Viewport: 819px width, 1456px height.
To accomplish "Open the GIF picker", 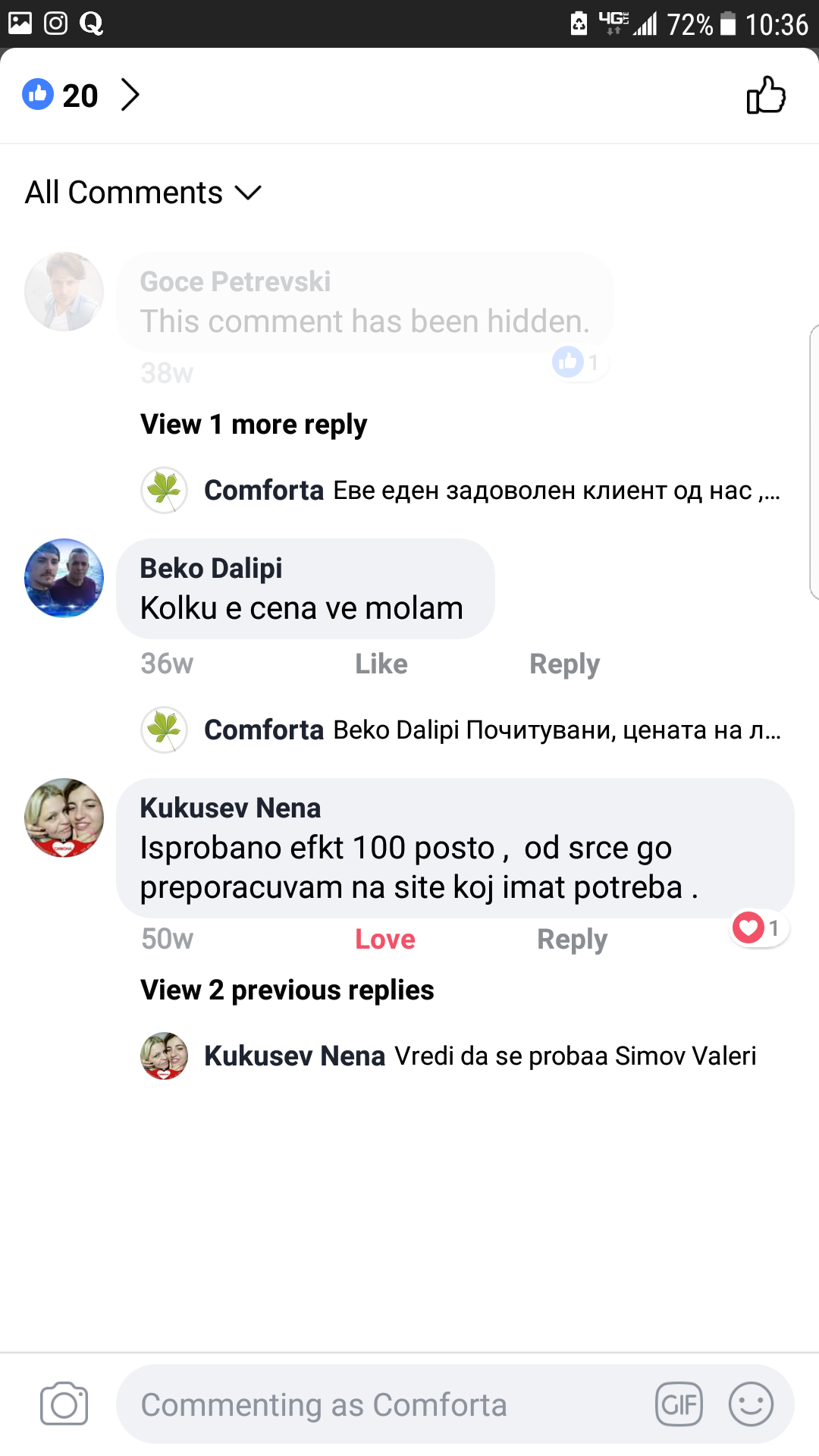I will tap(679, 1404).
